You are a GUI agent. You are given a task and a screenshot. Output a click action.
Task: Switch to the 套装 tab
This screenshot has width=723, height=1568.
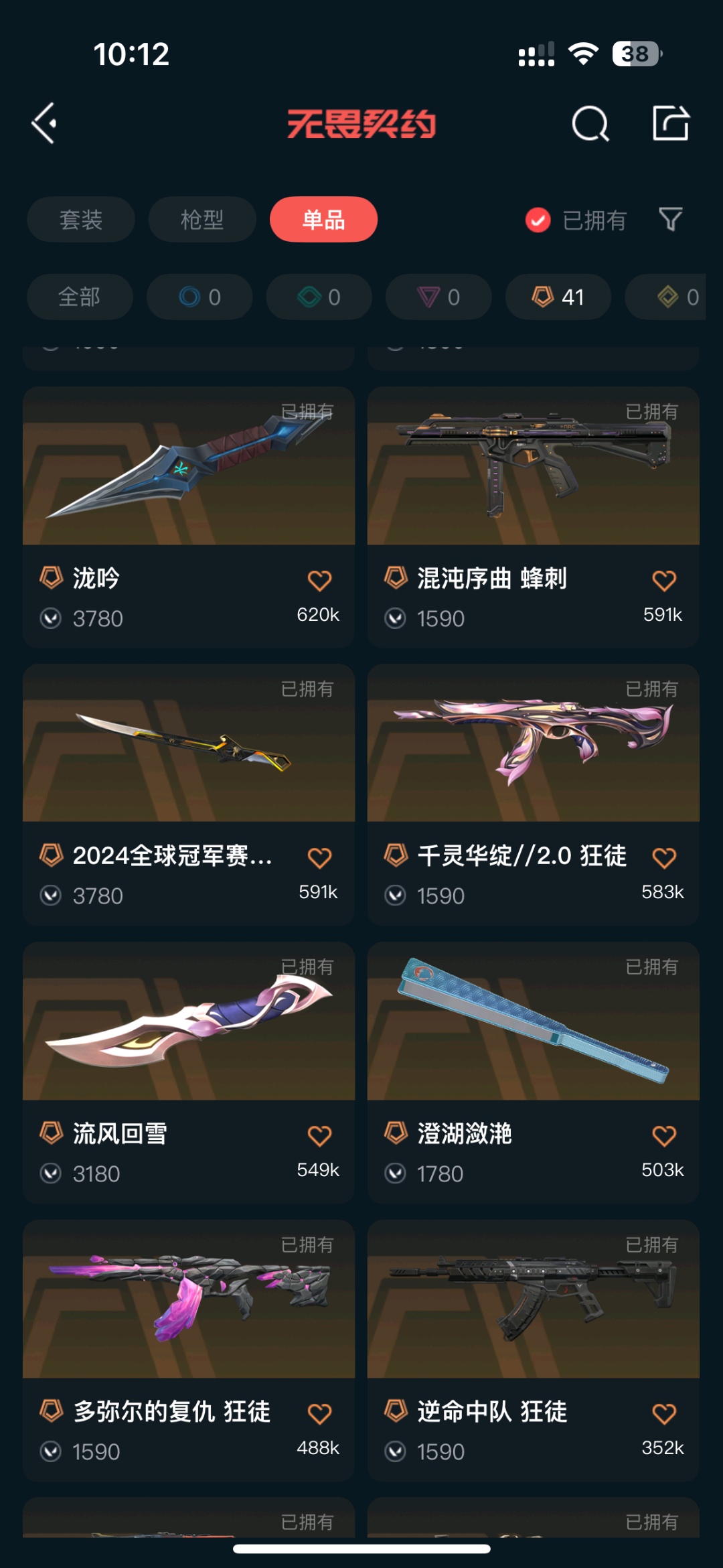pos(81,220)
